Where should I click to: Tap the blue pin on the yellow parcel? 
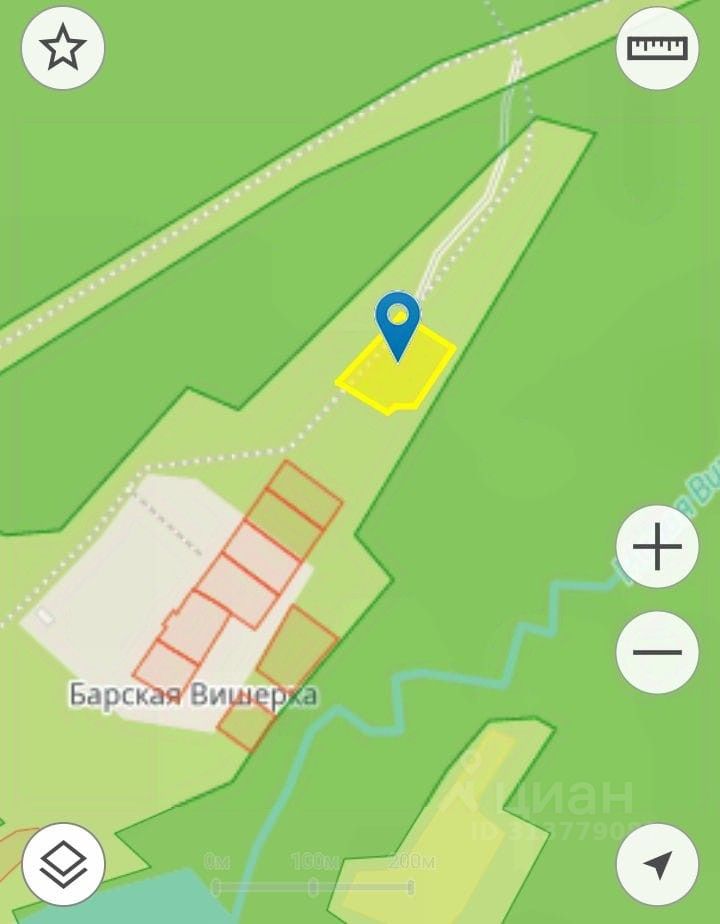[x=398, y=320]
